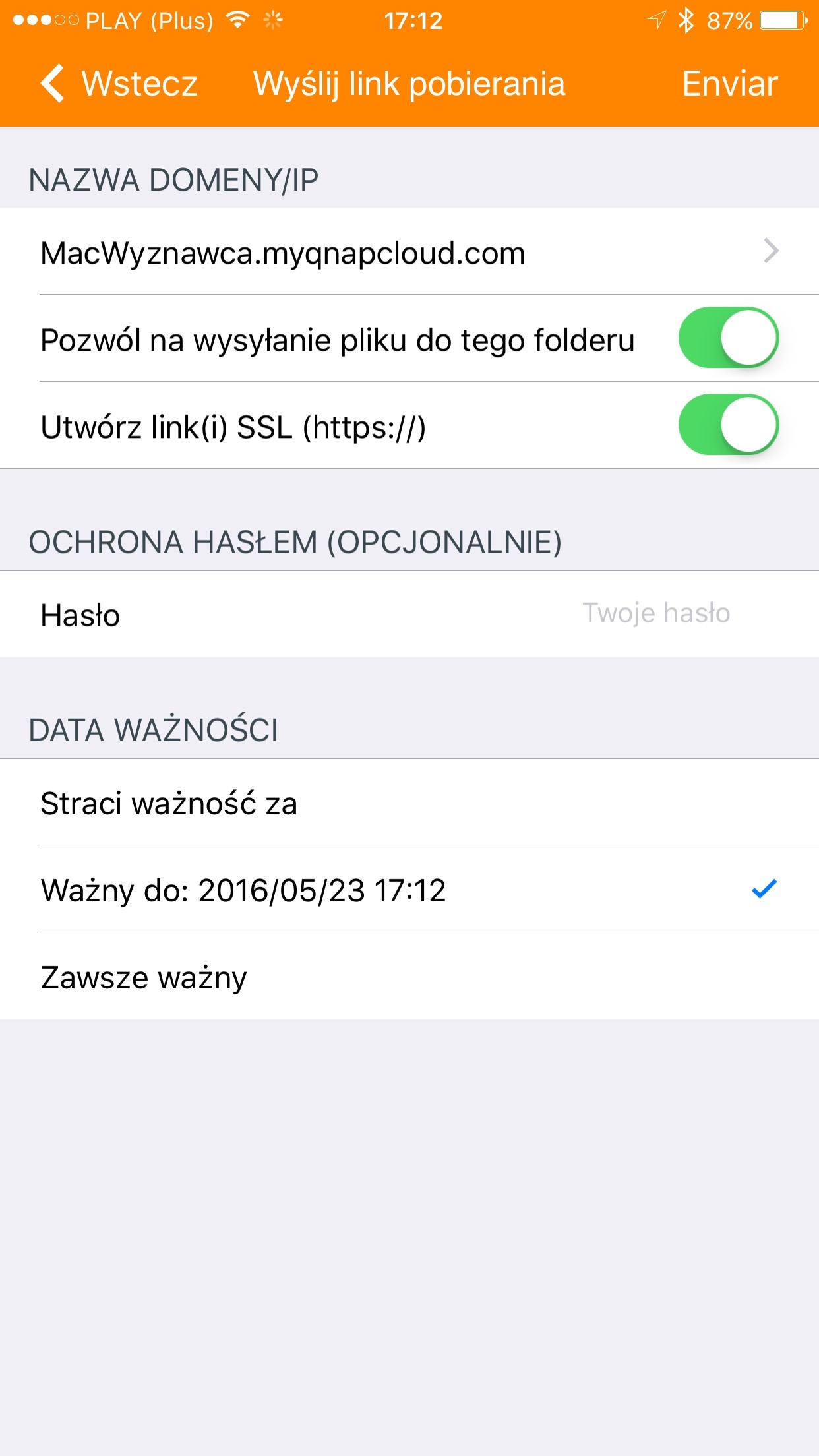Toggle Pozwól na wysyłanie pliku do tego folderu

728,338
